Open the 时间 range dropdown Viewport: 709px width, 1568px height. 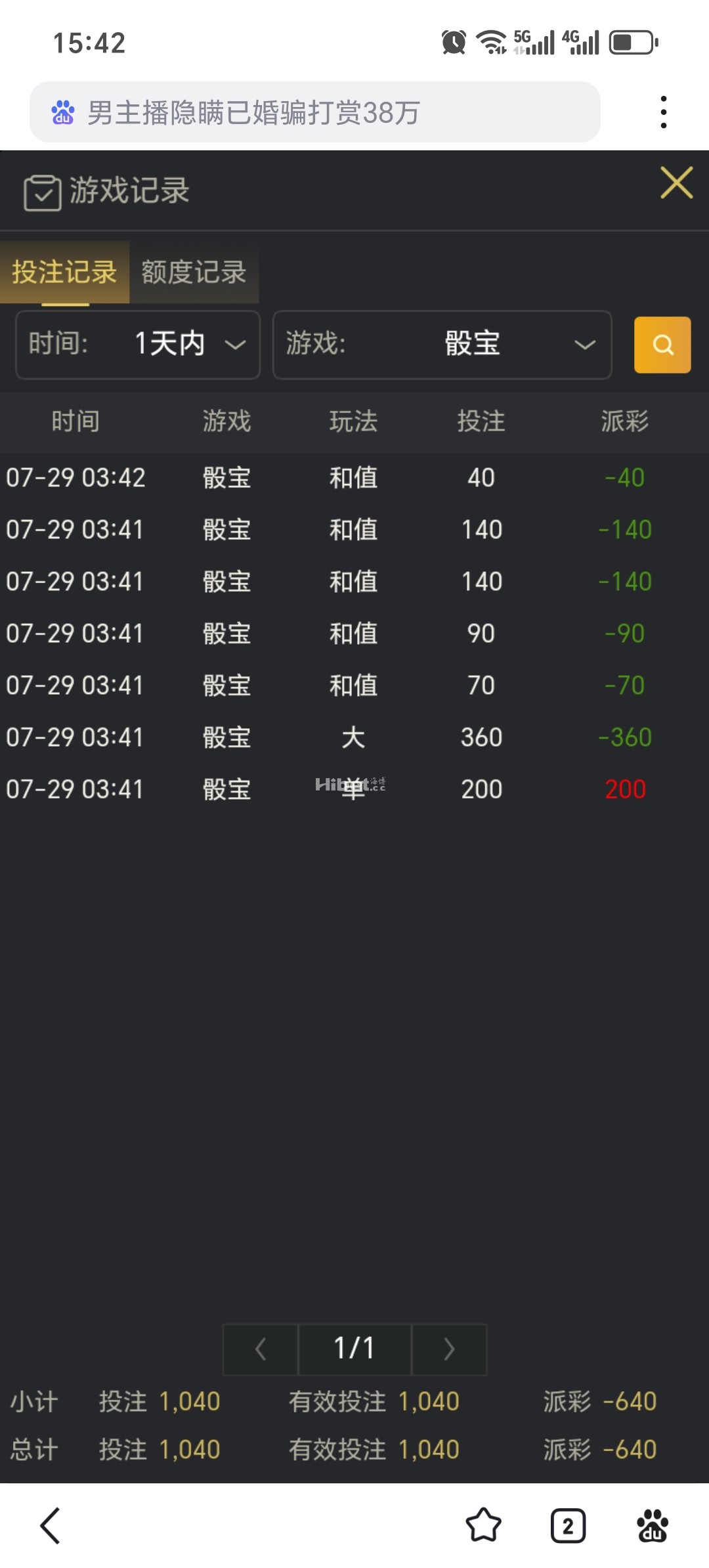click(138, 345)
